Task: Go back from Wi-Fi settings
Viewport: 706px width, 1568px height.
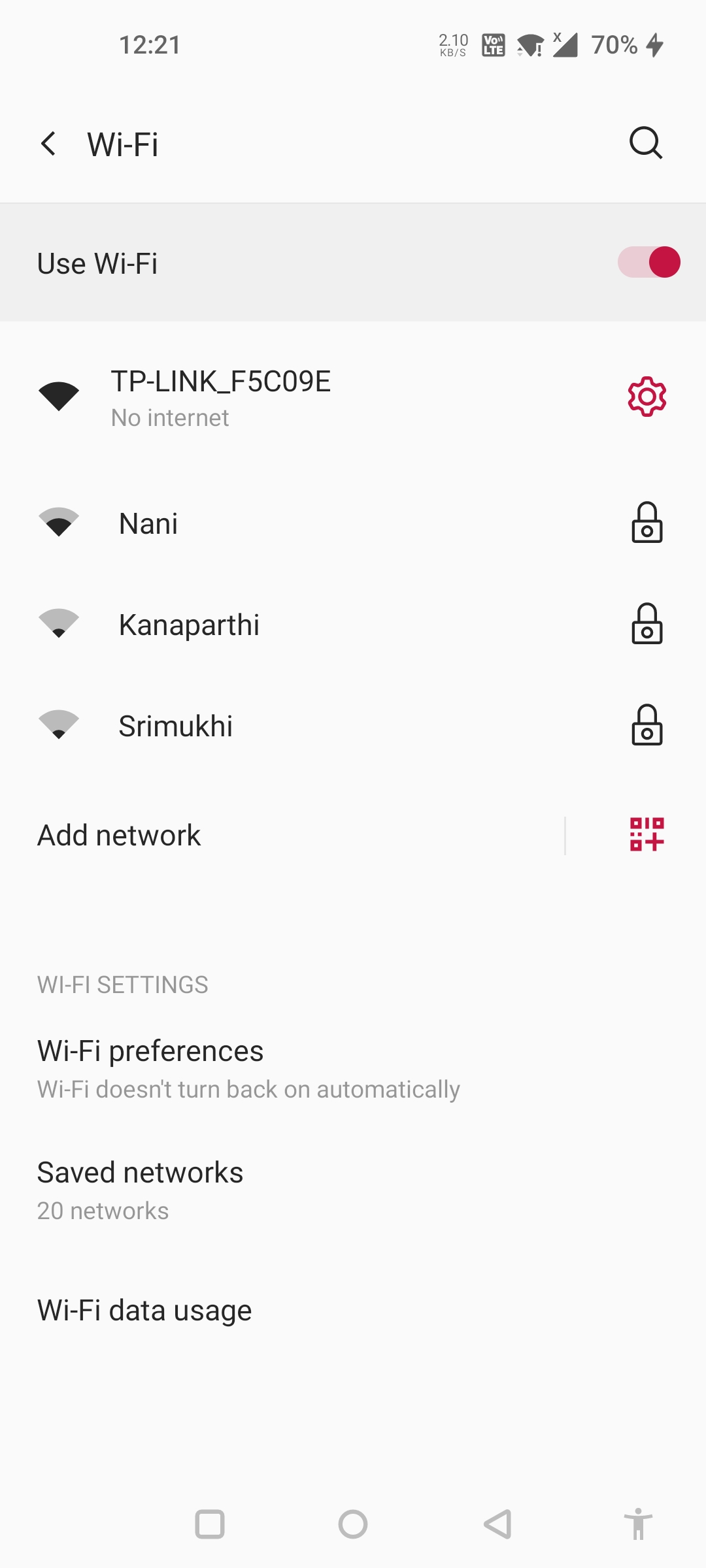Action: click(48, 144)
